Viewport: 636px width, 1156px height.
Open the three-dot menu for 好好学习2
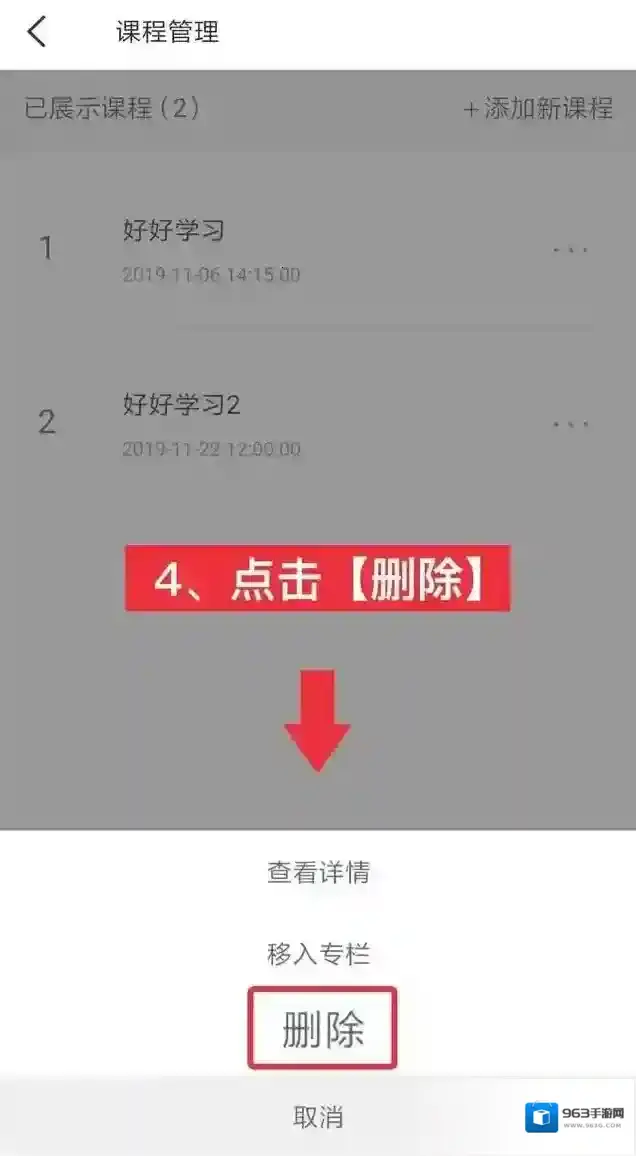tap(570, 424)
